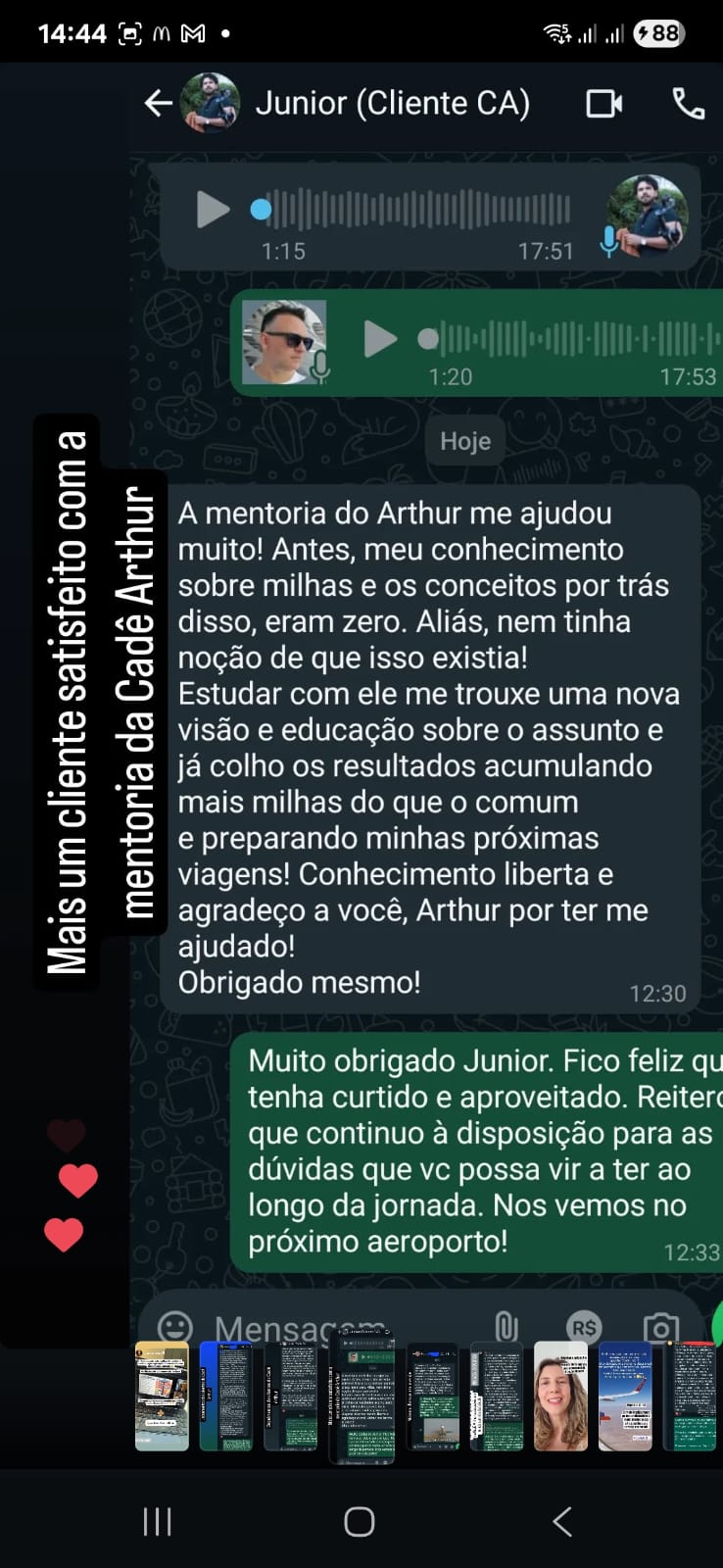This screenshot has width=723, height=1568.
Task: Open the emoji picker
Action: click(x=174, y=1328)
